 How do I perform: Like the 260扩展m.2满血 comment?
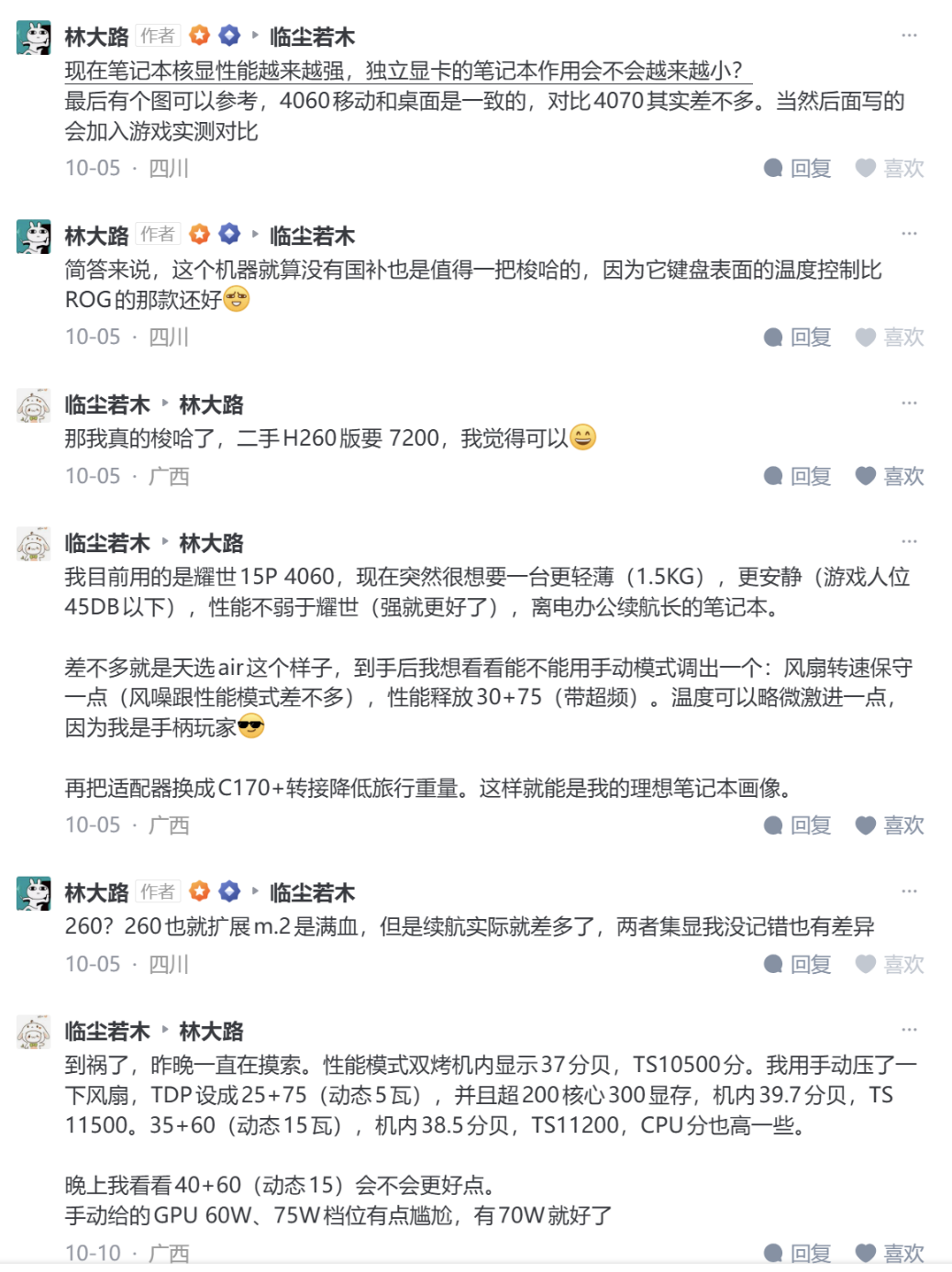(x=890, y=964)
